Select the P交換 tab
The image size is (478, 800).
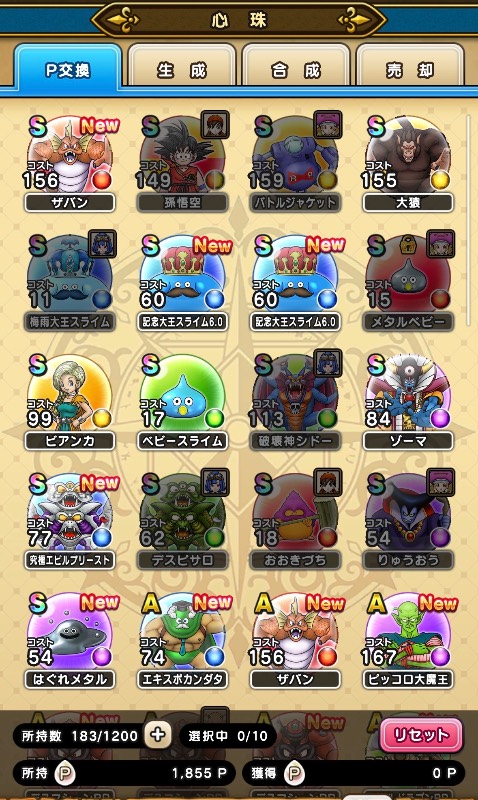pos(68,68)
